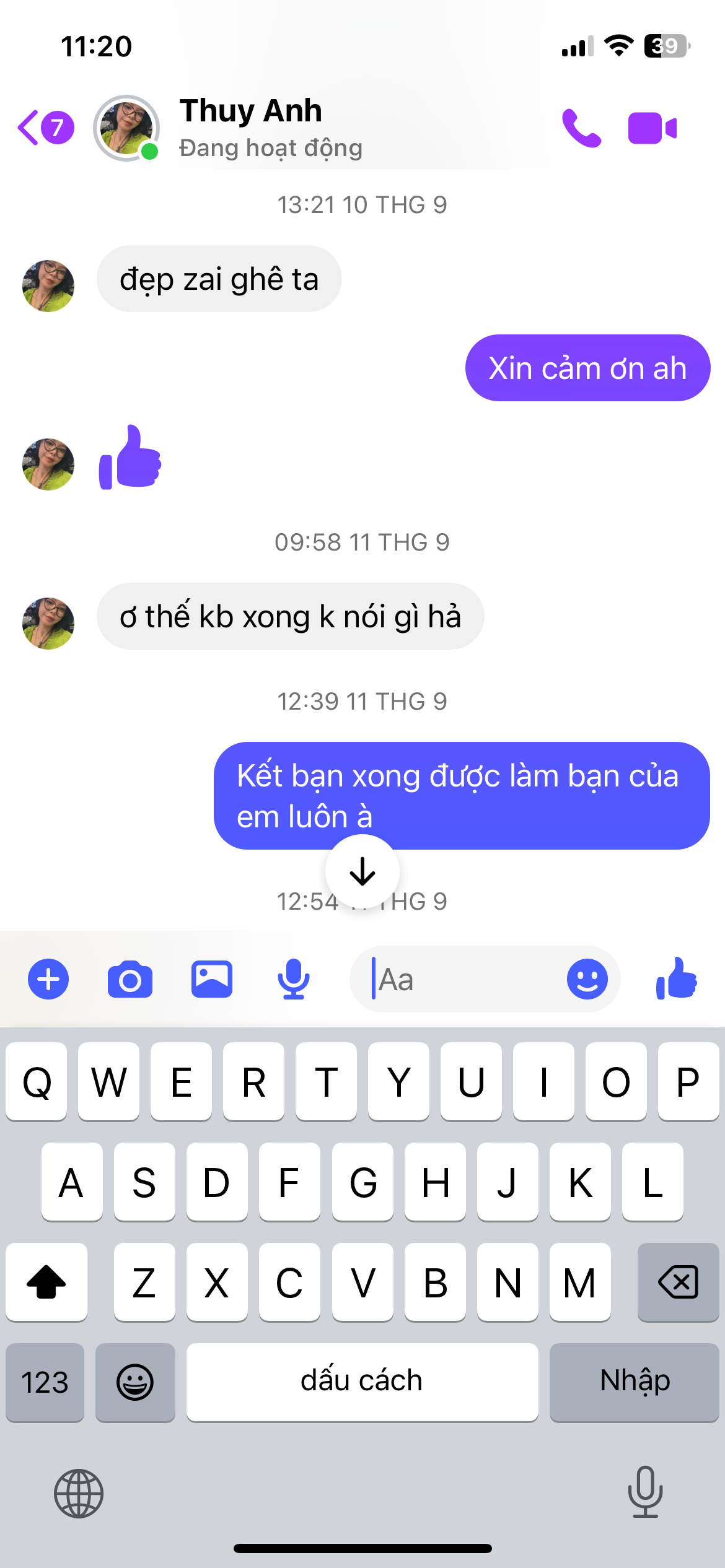Open the plus attachments menu
Viewport: 725px width, 1568px height.
48,979
